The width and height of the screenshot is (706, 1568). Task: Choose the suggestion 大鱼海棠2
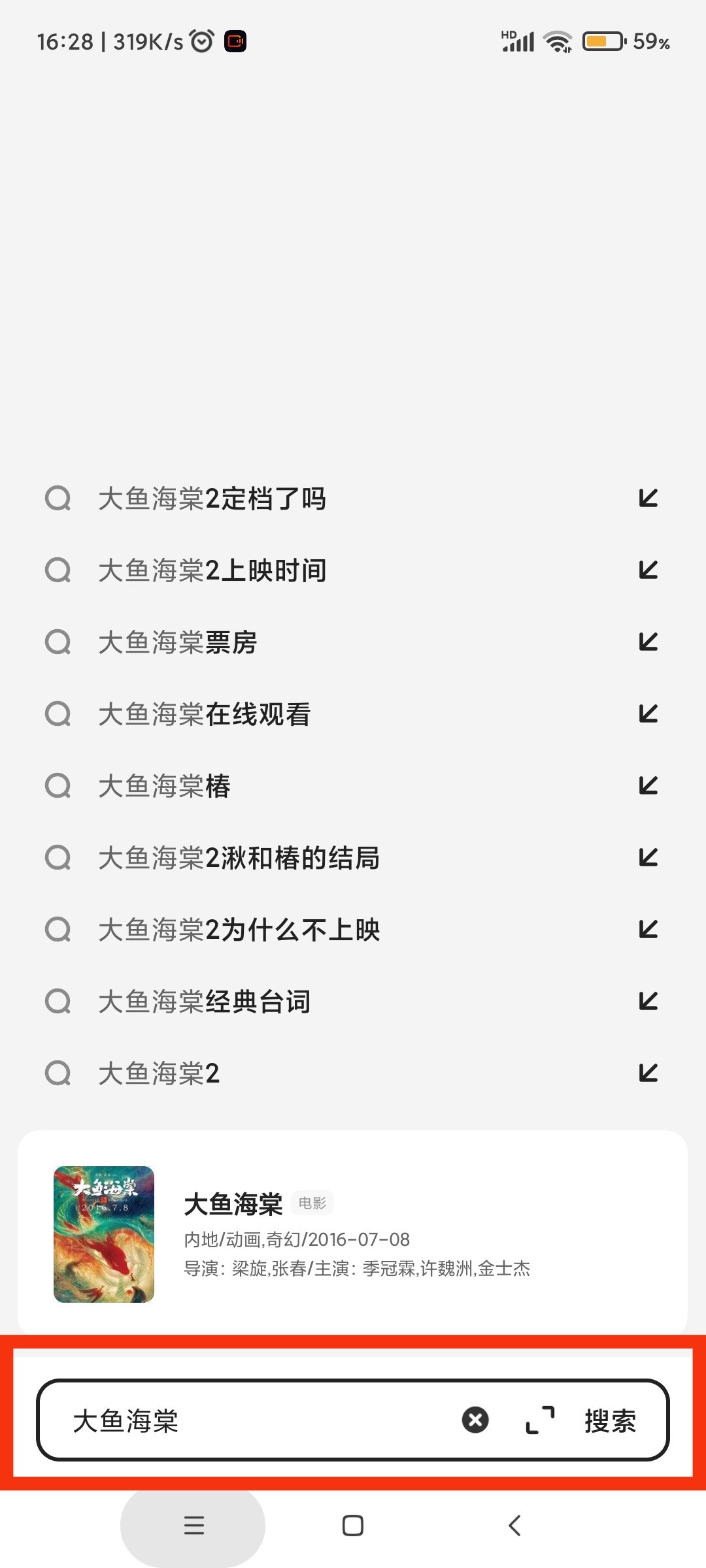tap(159, 1073)
